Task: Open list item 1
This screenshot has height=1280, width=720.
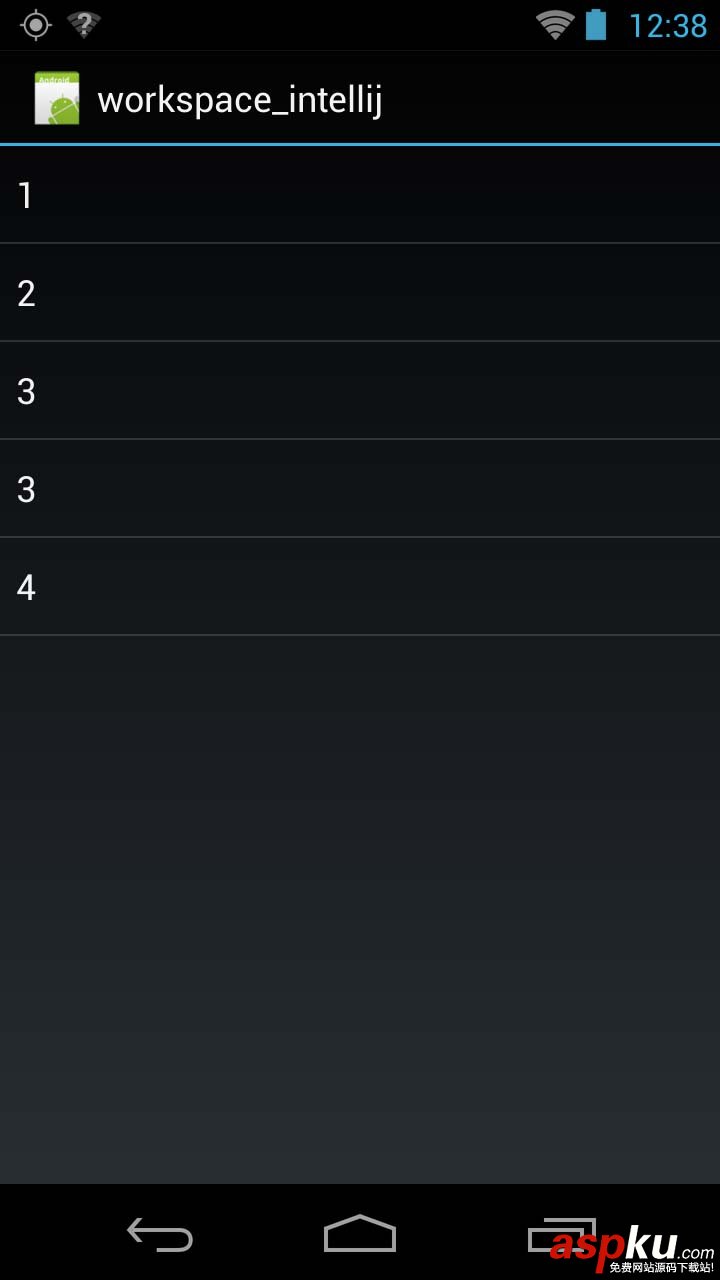Action: [x=360, y=195]
